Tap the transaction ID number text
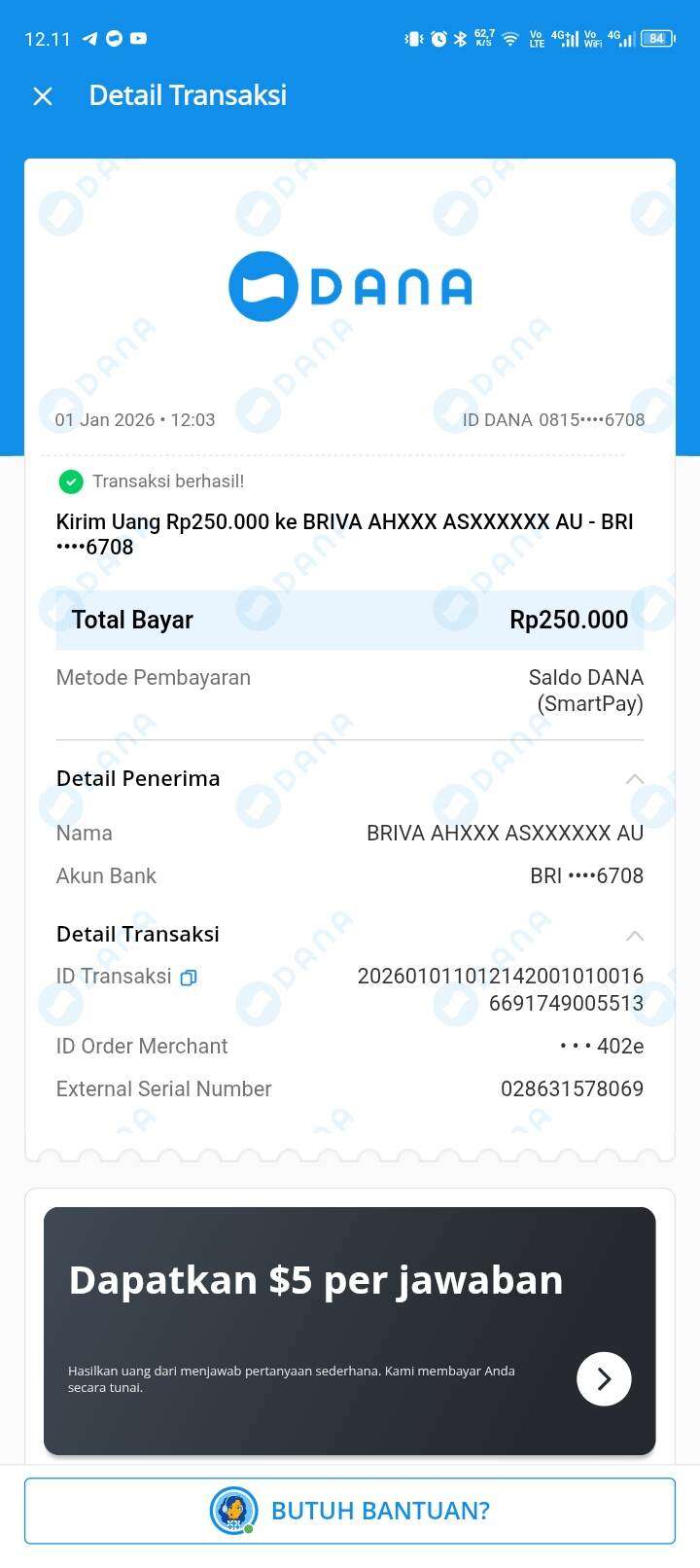 [x=503, y=987]
